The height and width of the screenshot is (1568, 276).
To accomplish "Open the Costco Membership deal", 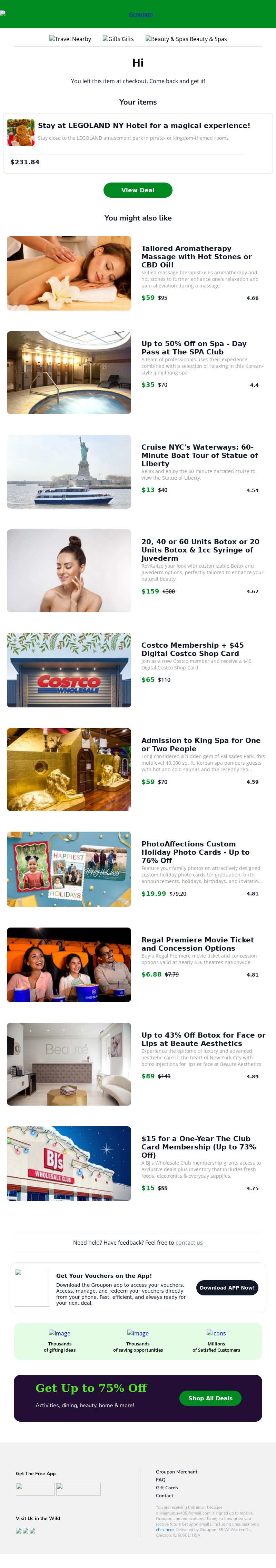I will tap(192, 649).
